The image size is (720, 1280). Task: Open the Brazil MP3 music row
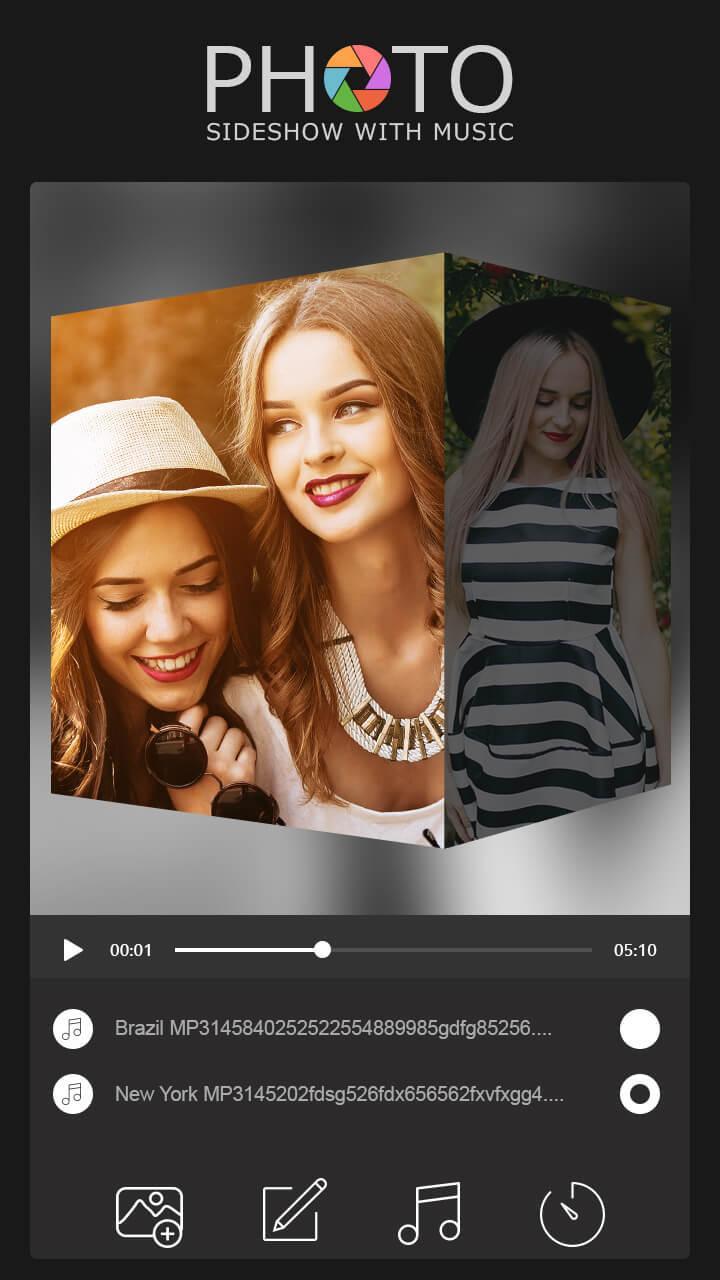tap(333, 1029)
